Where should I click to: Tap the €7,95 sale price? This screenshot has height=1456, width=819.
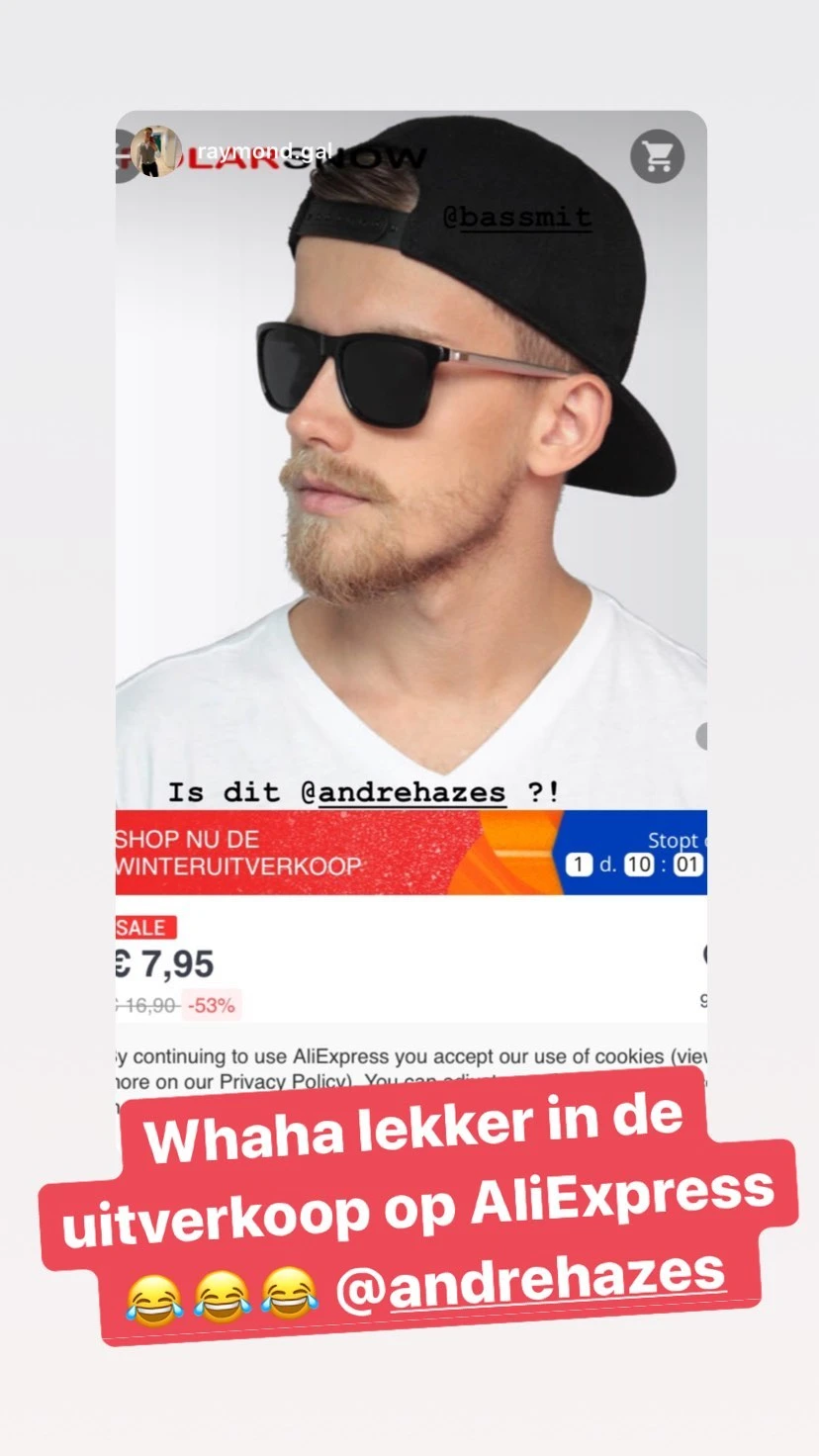[164, 964]
